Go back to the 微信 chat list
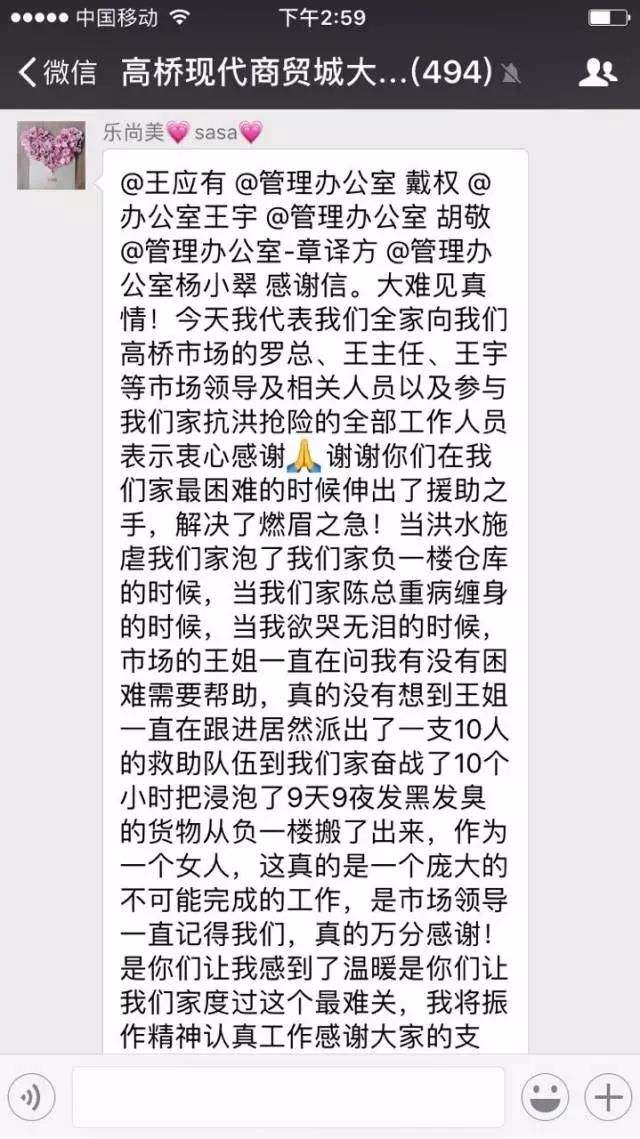The width and height of the screenshot is (640, 1139). tap(58, 72)
